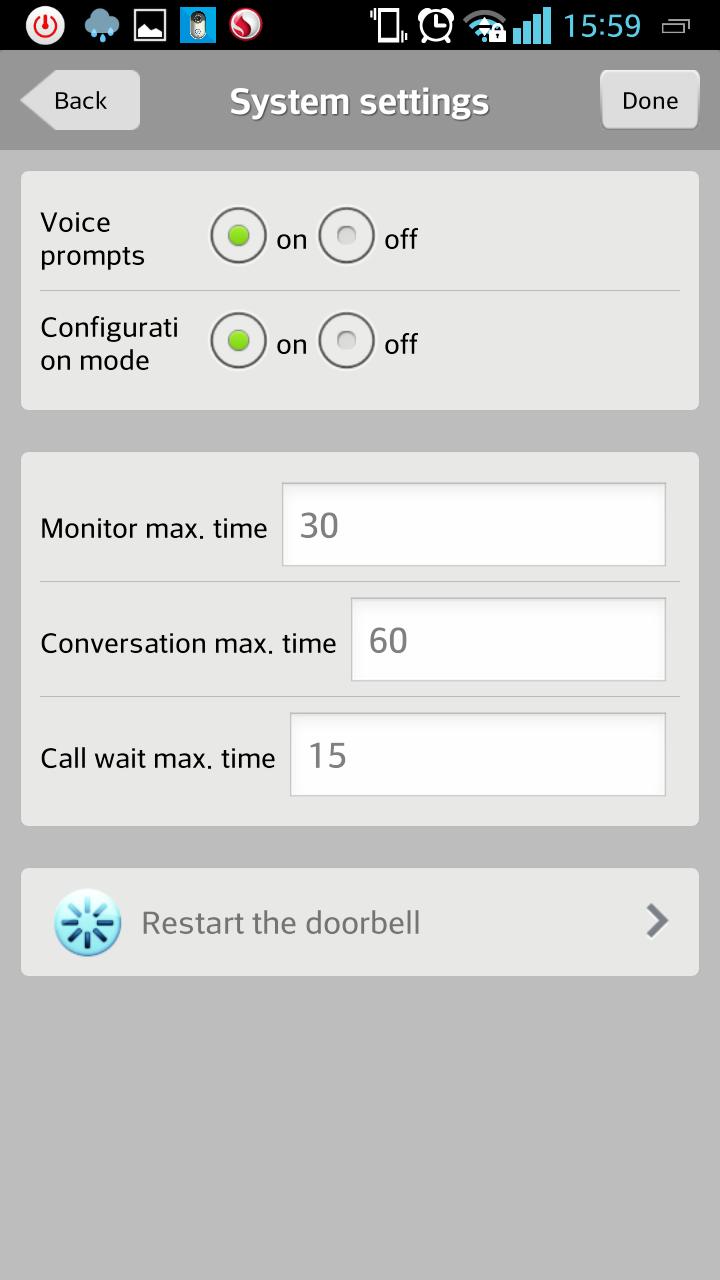
Task: Expand the Restart the doorbell chevron
Action: [x=655, y=921]
